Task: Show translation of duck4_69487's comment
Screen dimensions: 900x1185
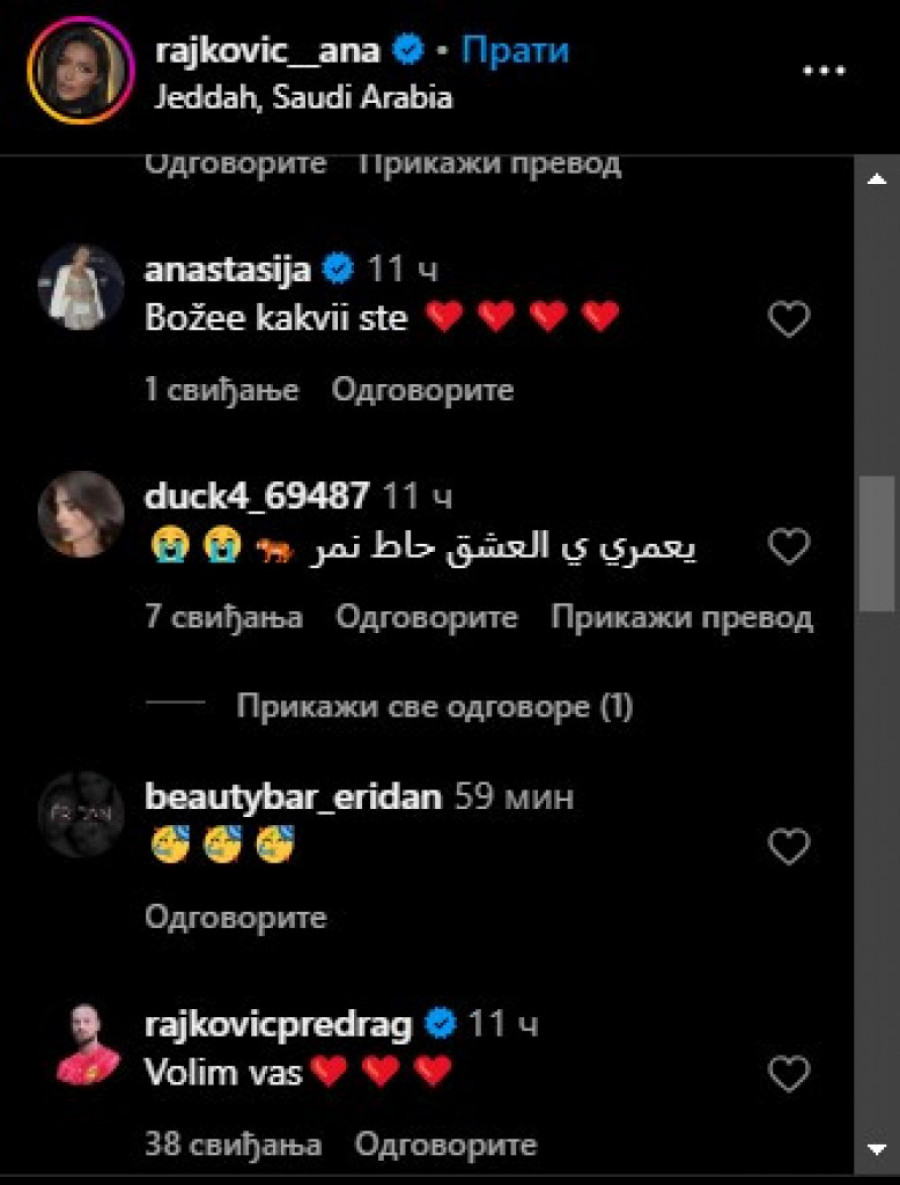Action: [x=681, y=617]
